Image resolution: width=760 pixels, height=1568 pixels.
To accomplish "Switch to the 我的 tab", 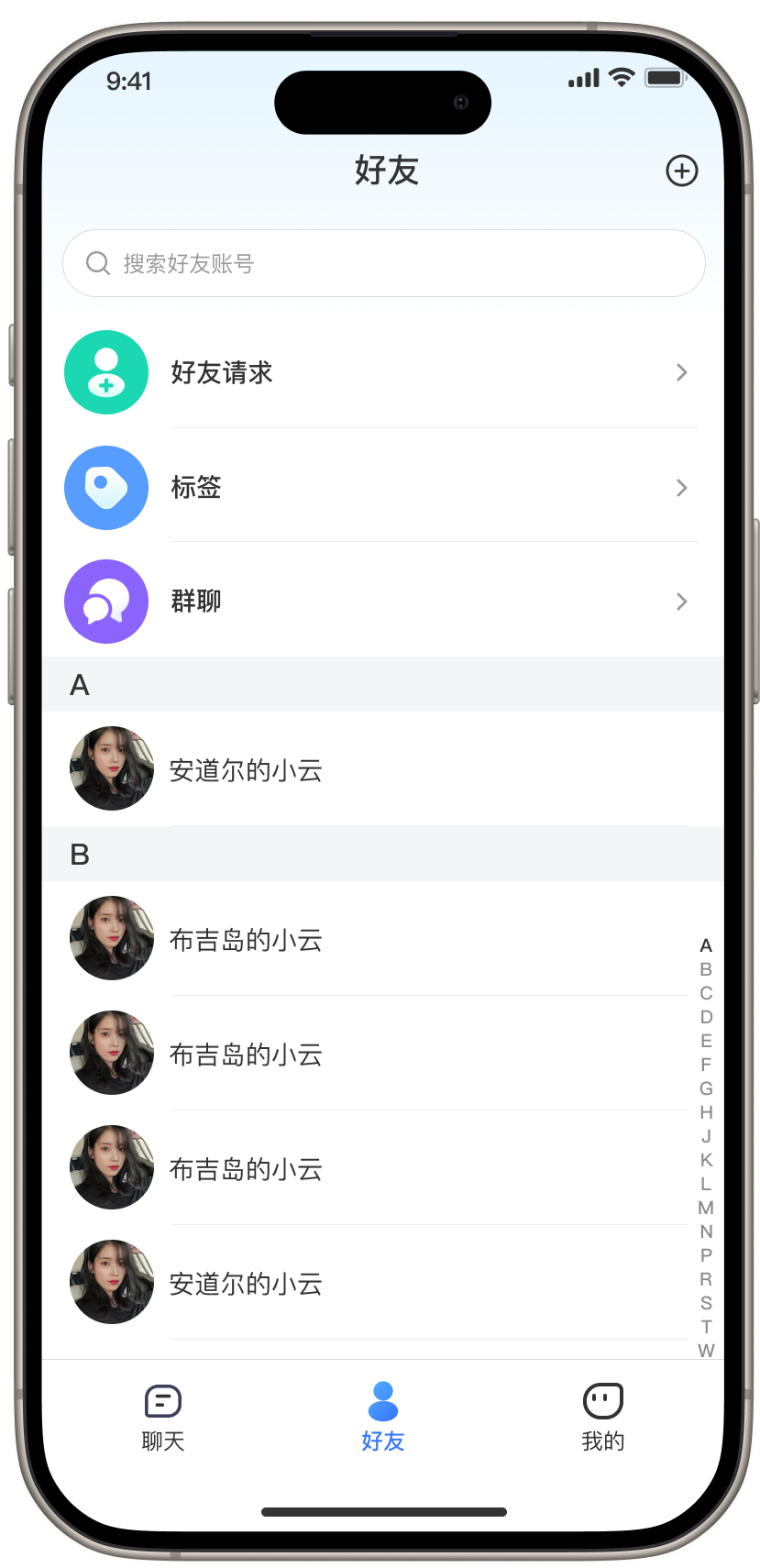I will [x=602, y=1417].
